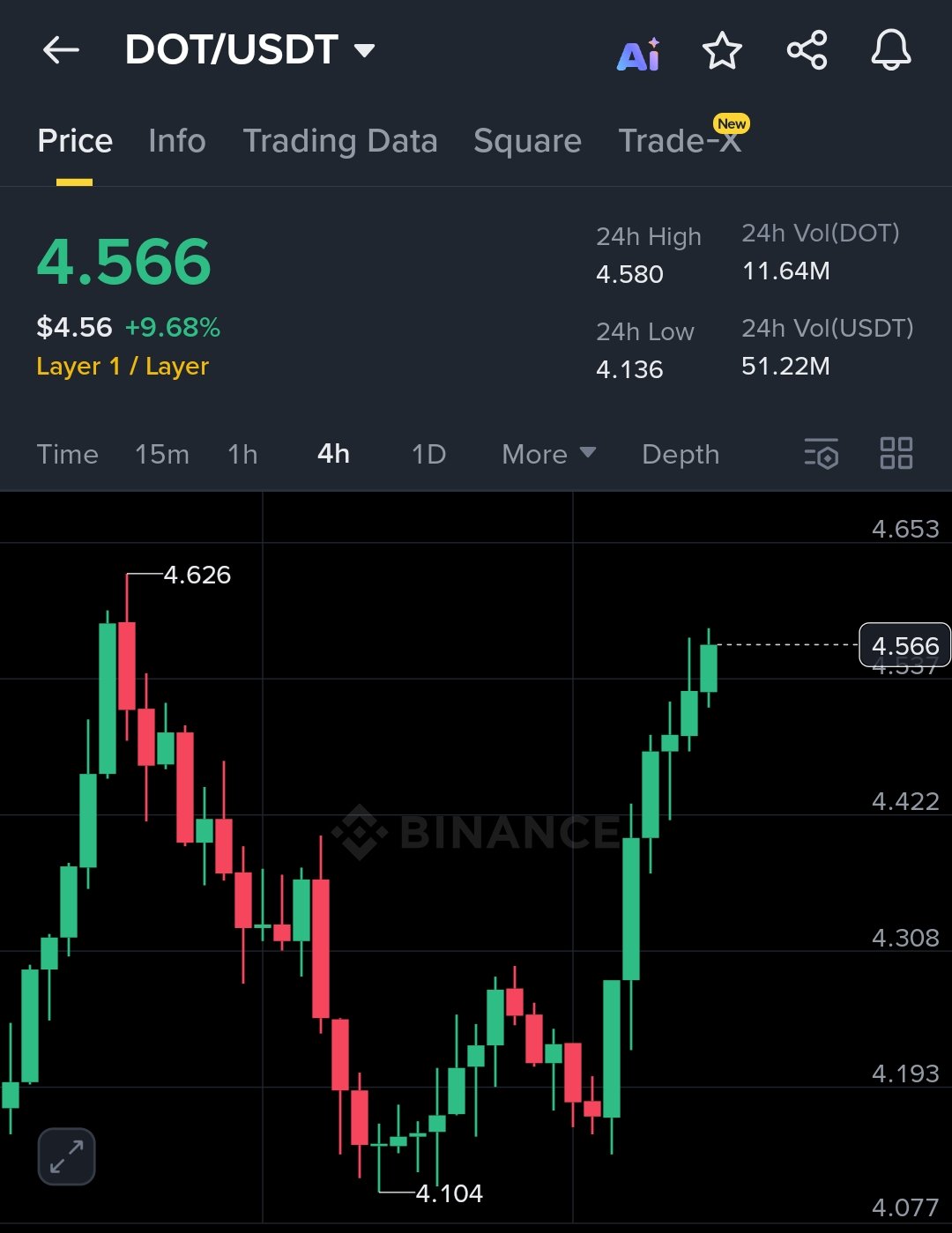Share this trading pair
The height and width of the screenshot is (1233, 952).
(x=807, y=50)
